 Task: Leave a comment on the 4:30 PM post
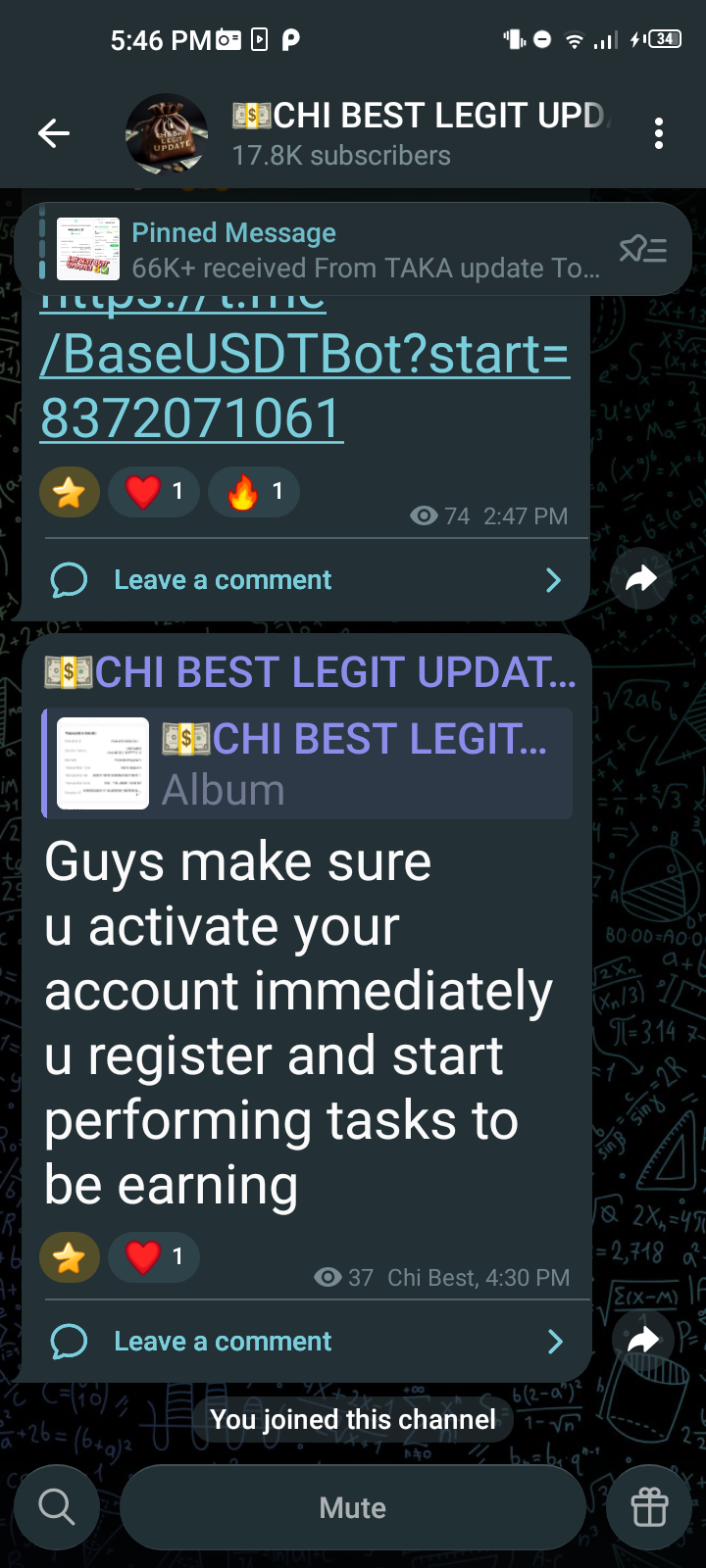click(304, 1342)
